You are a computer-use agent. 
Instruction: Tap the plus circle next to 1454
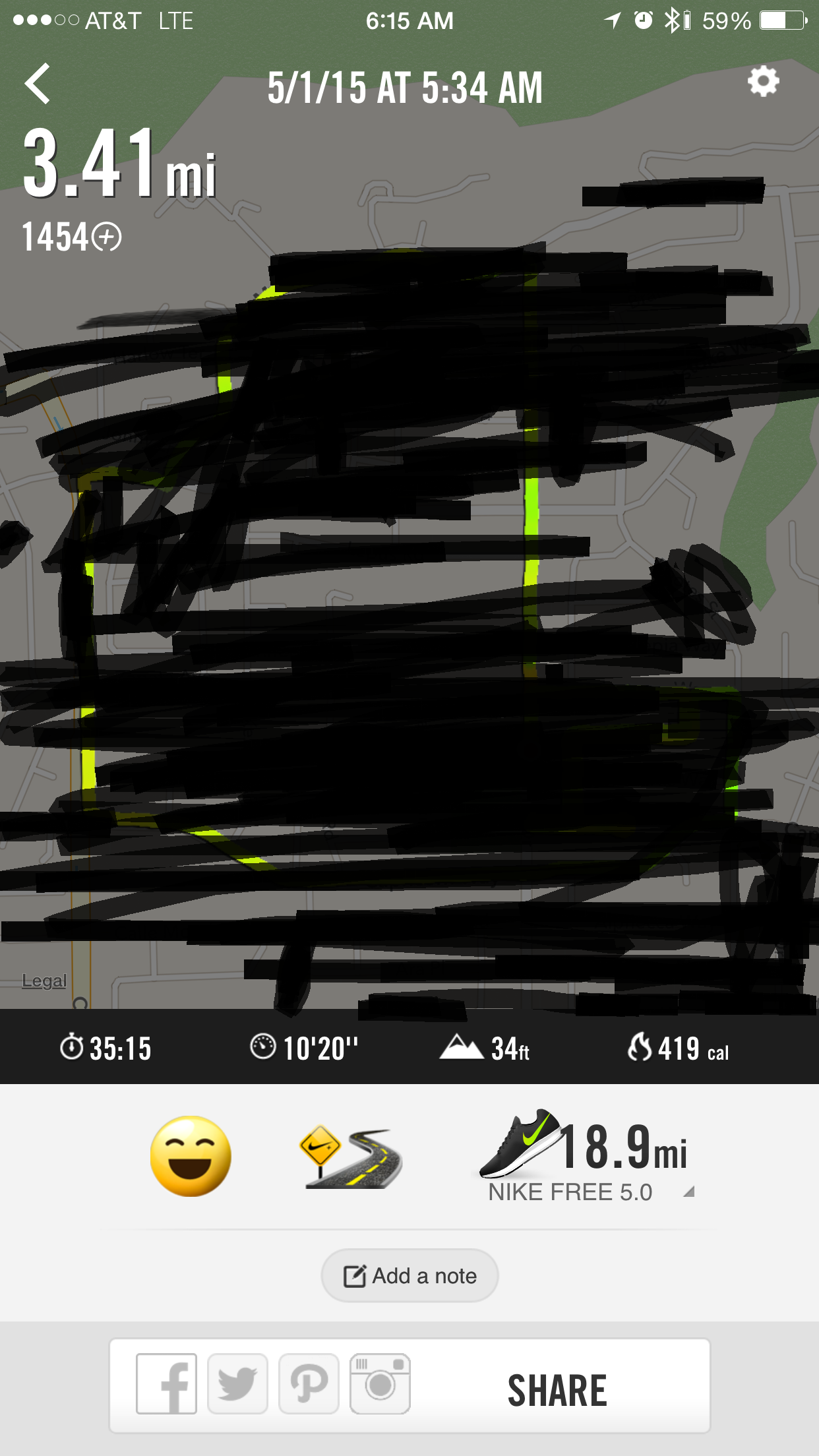[x=107, y=237]
